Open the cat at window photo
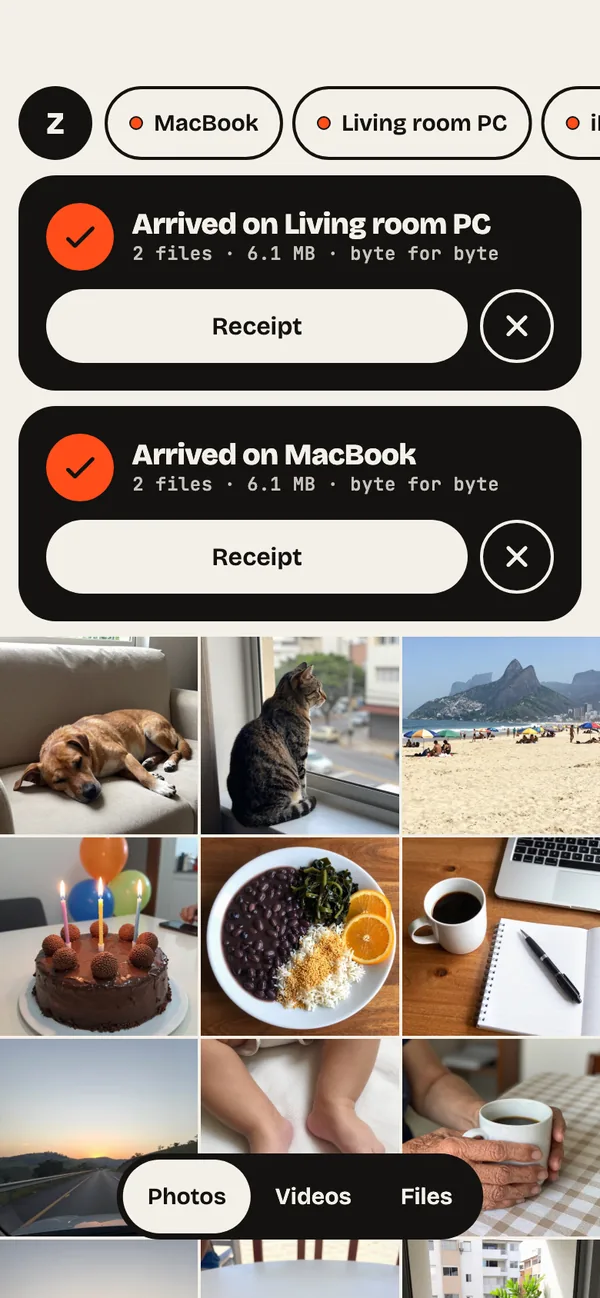Viewport: 600px width, 1298px height. tap(300, 735)
